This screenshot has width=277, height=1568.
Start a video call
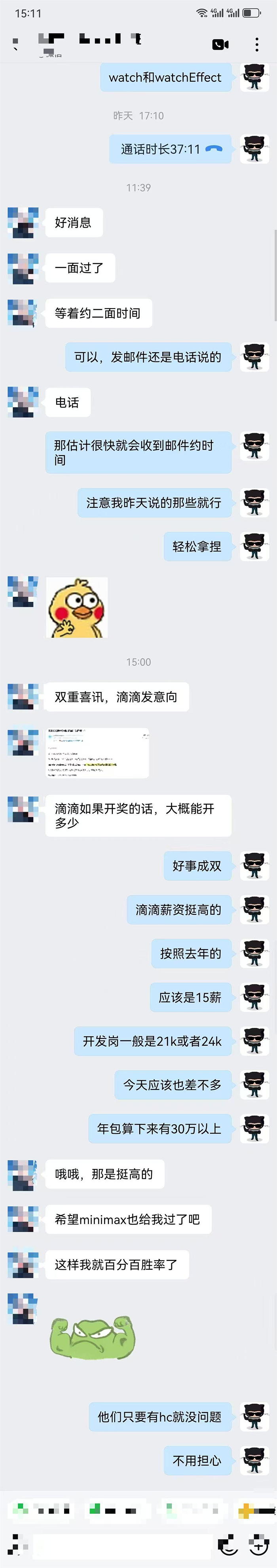pyautogui.click(x=220, y=44)
